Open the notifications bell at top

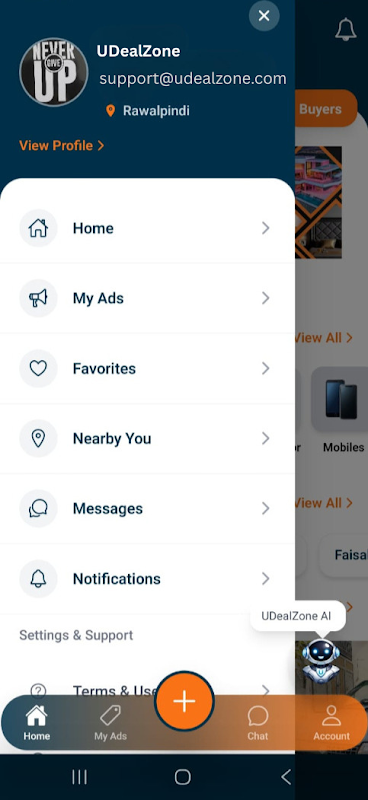(346, 30)
